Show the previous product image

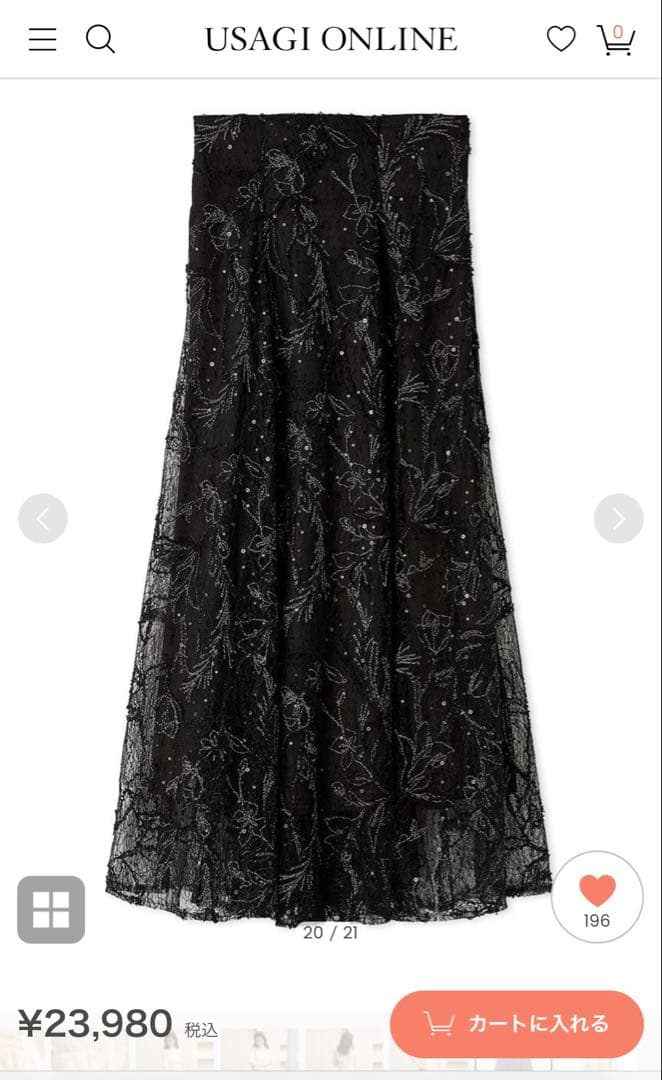[x=43, y=518]
